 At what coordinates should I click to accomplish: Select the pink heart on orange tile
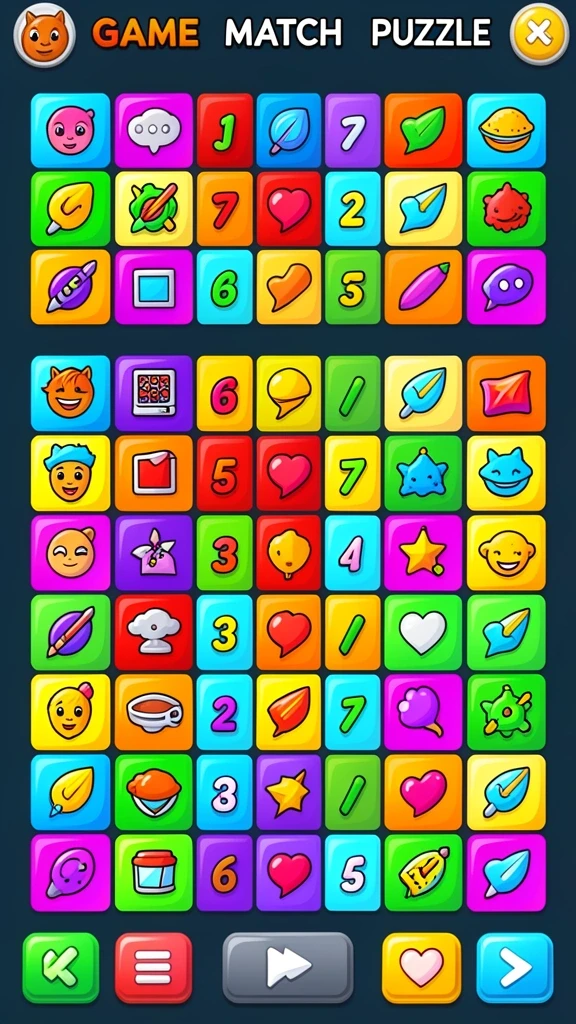coord(423,793)
